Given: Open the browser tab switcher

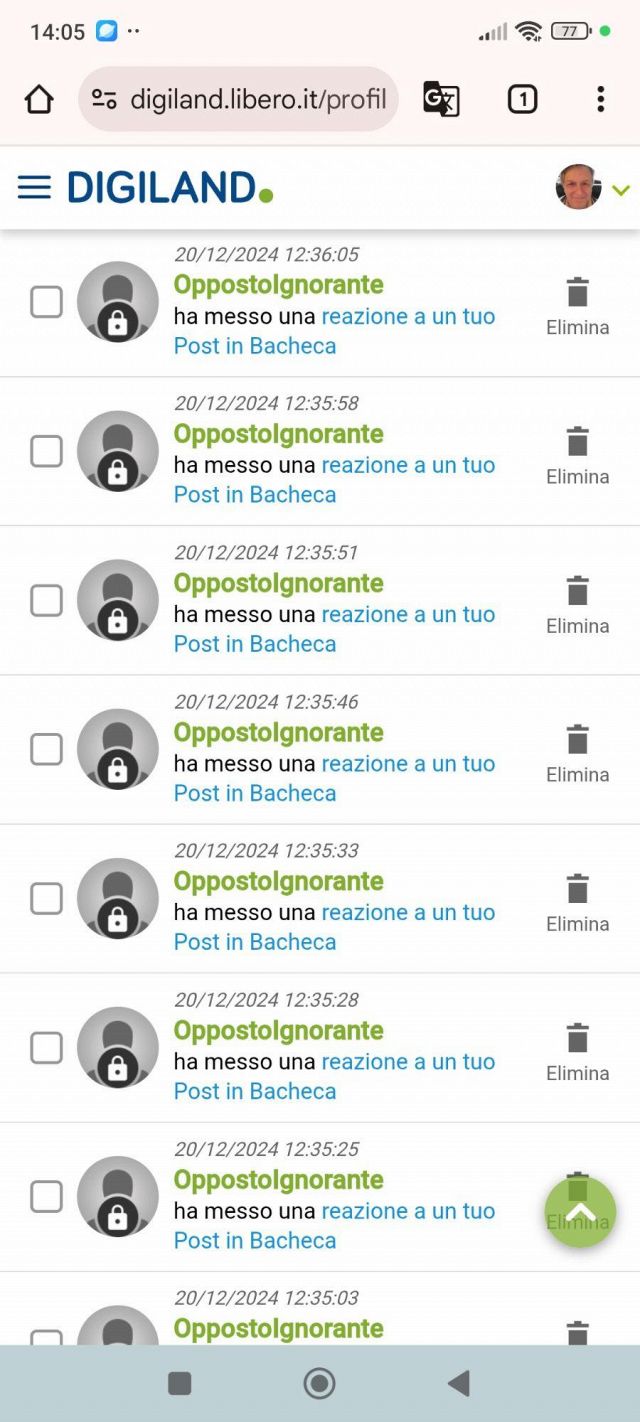Looking at the screenshot, I should 522,99.
